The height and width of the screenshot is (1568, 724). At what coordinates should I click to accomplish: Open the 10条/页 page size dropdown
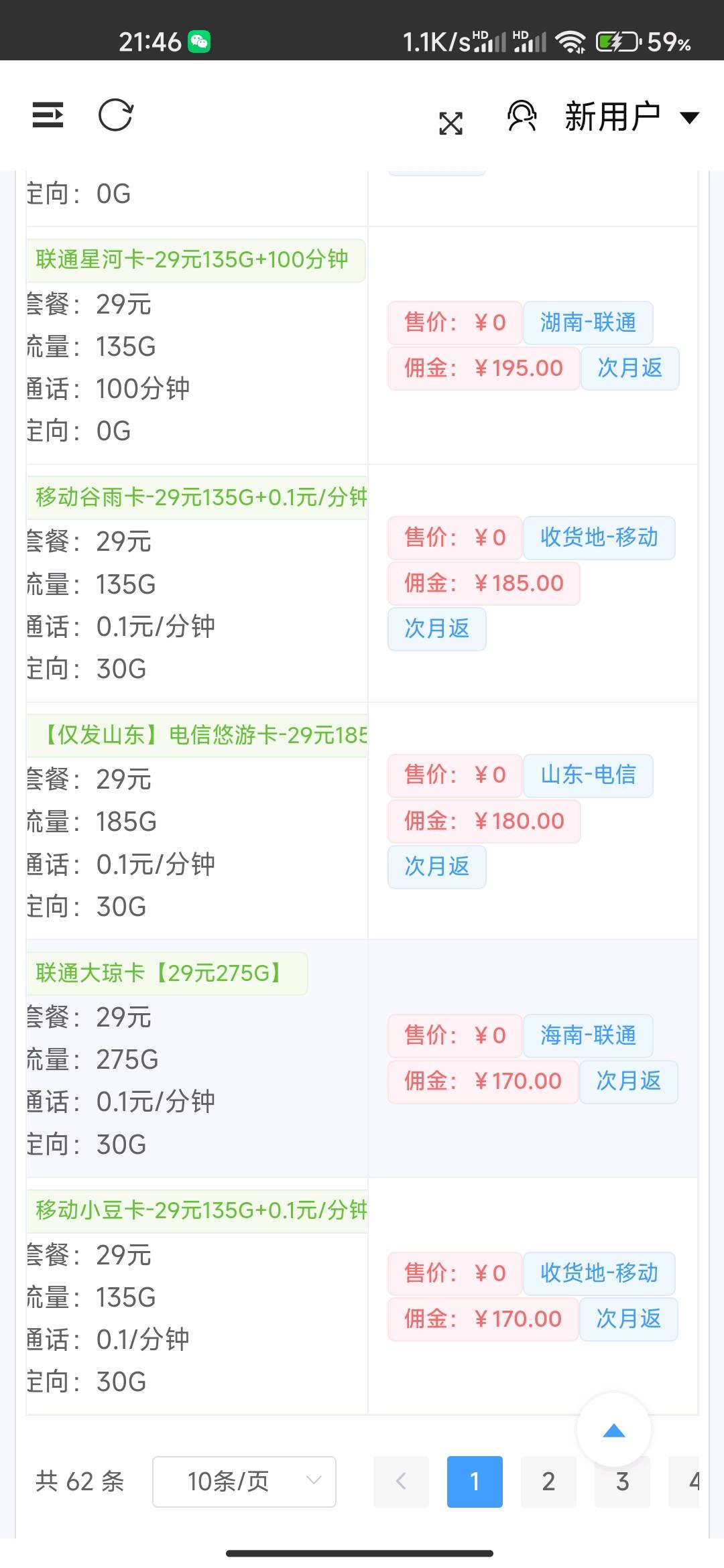coord(244,1482)
